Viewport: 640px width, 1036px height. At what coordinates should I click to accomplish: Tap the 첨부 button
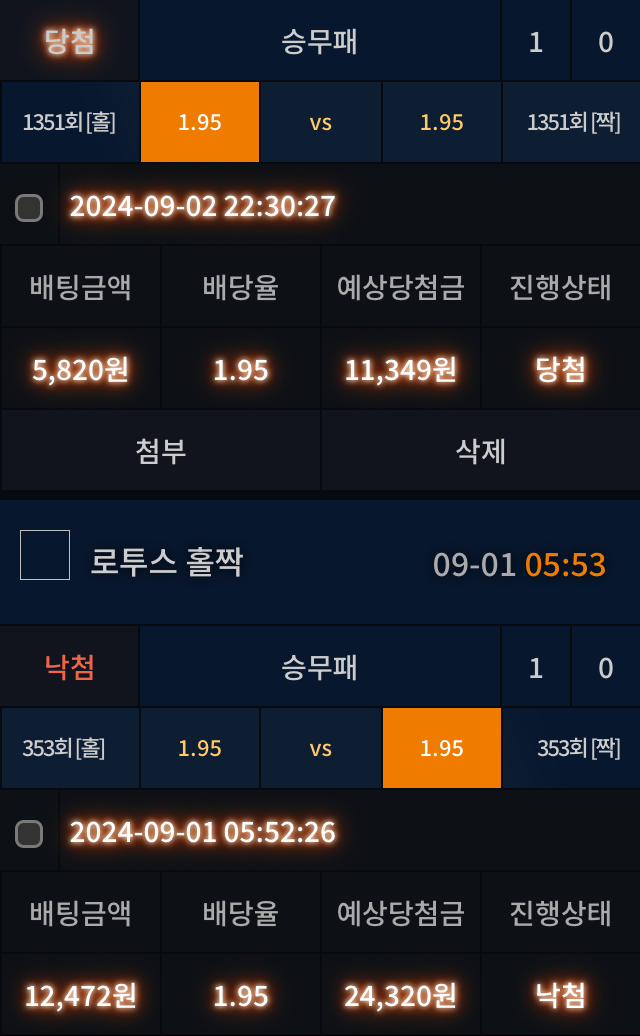click(160, 451)
